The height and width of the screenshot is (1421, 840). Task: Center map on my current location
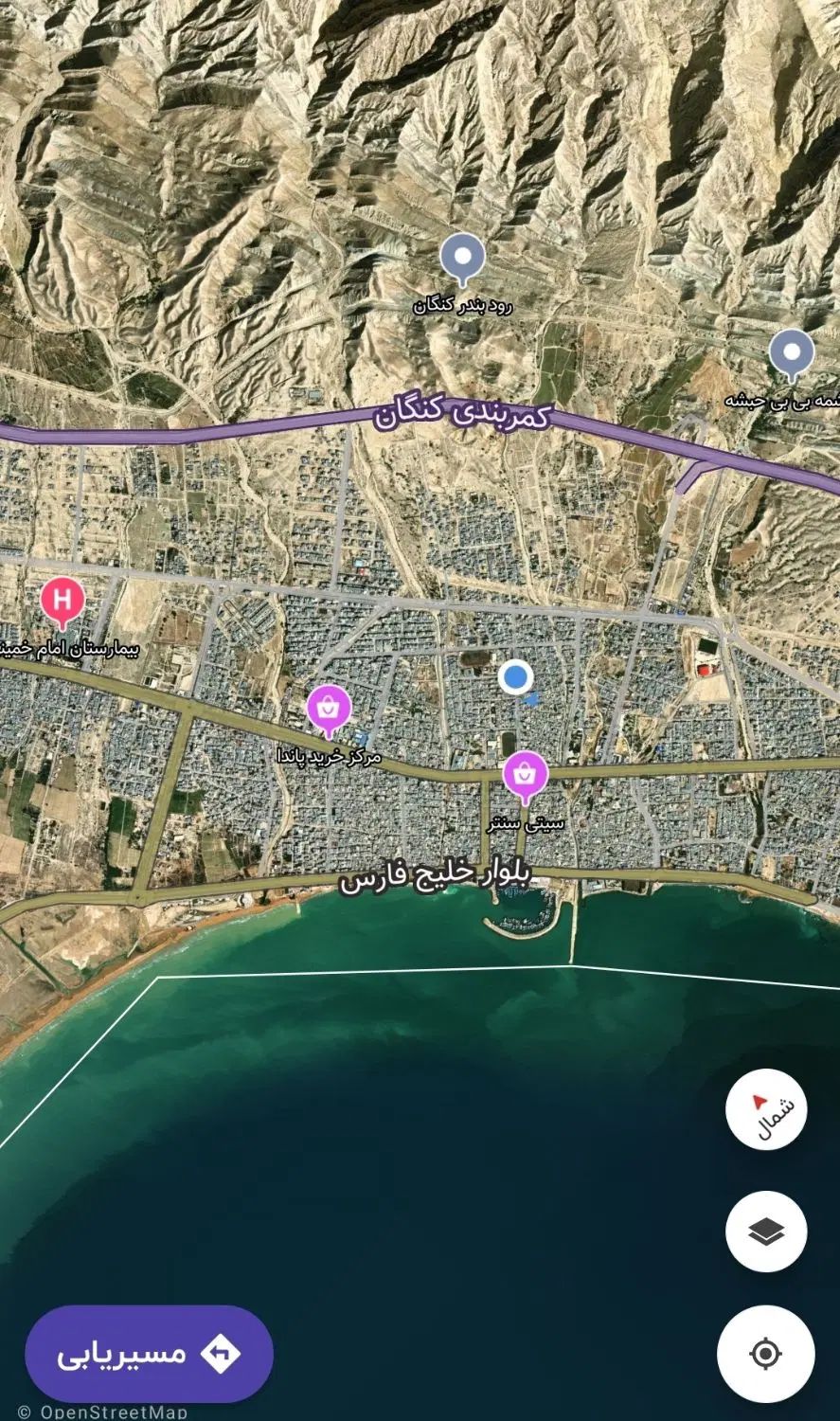pyautogui.click(x=765, y=1353)
